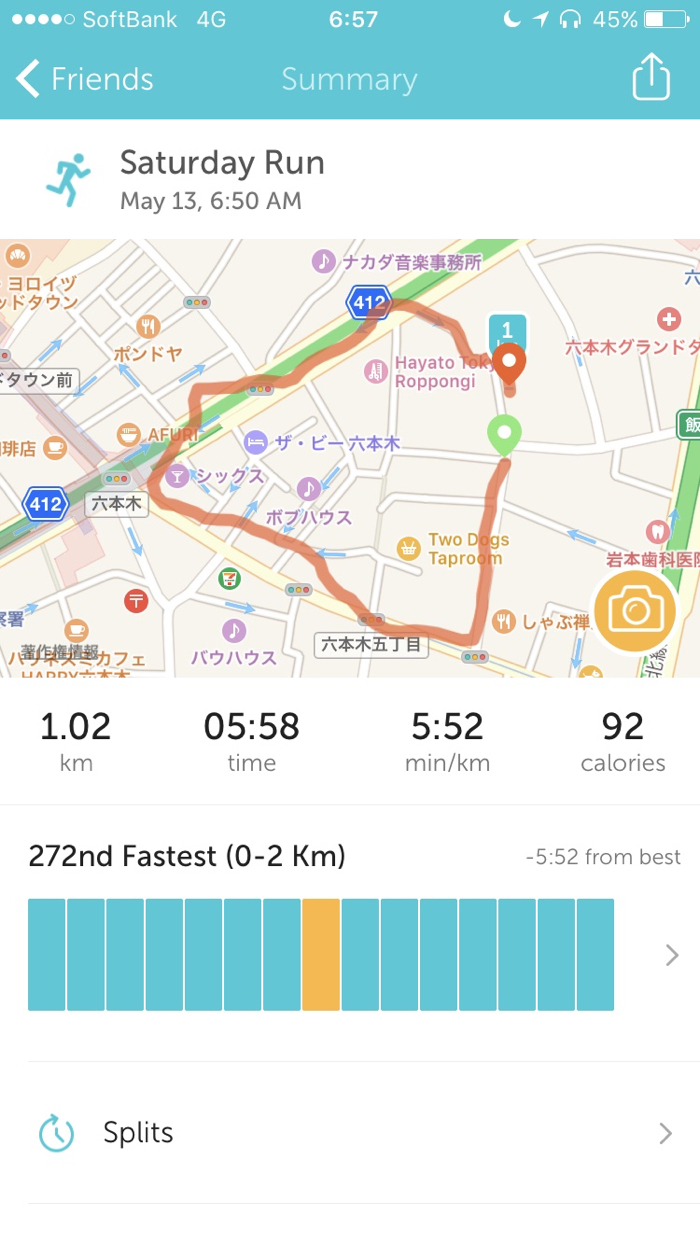
Task: Open the Splits row
Action: click(x=350, y=1133)
